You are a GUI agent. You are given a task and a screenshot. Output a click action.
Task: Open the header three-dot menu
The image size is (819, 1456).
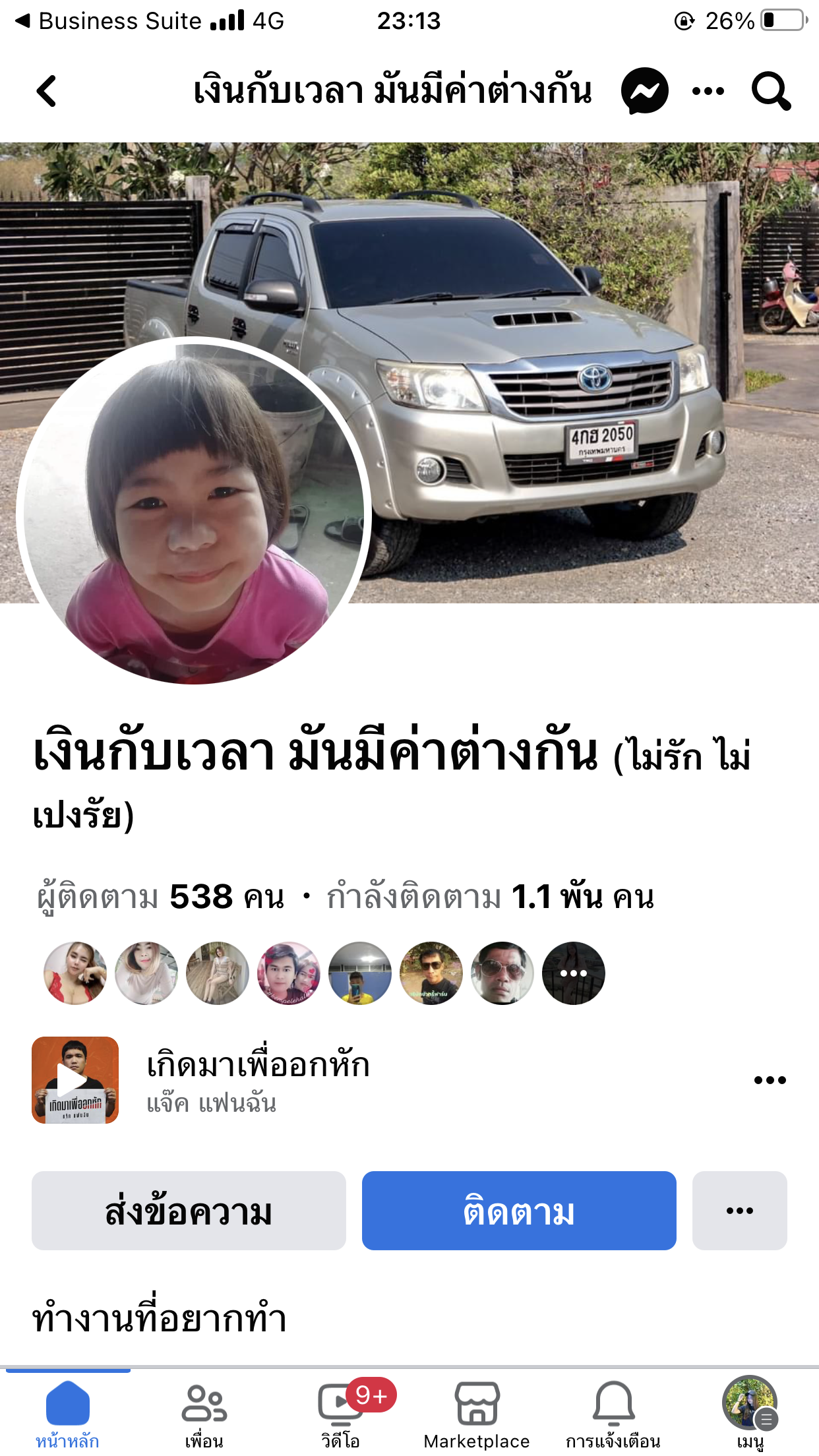point(708,91)
